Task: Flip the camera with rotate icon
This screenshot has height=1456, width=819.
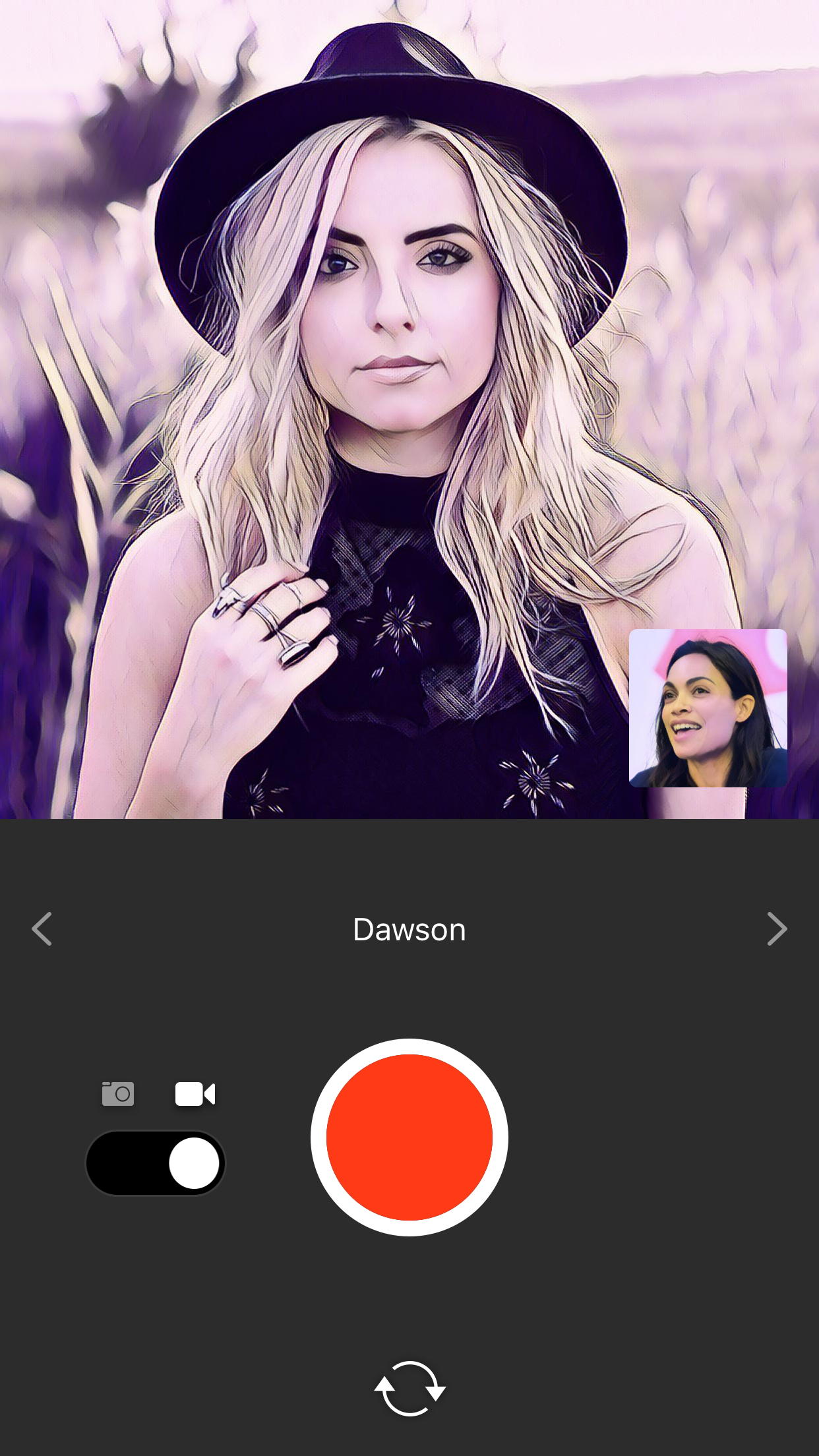Action: click(x=409, y=1388)
